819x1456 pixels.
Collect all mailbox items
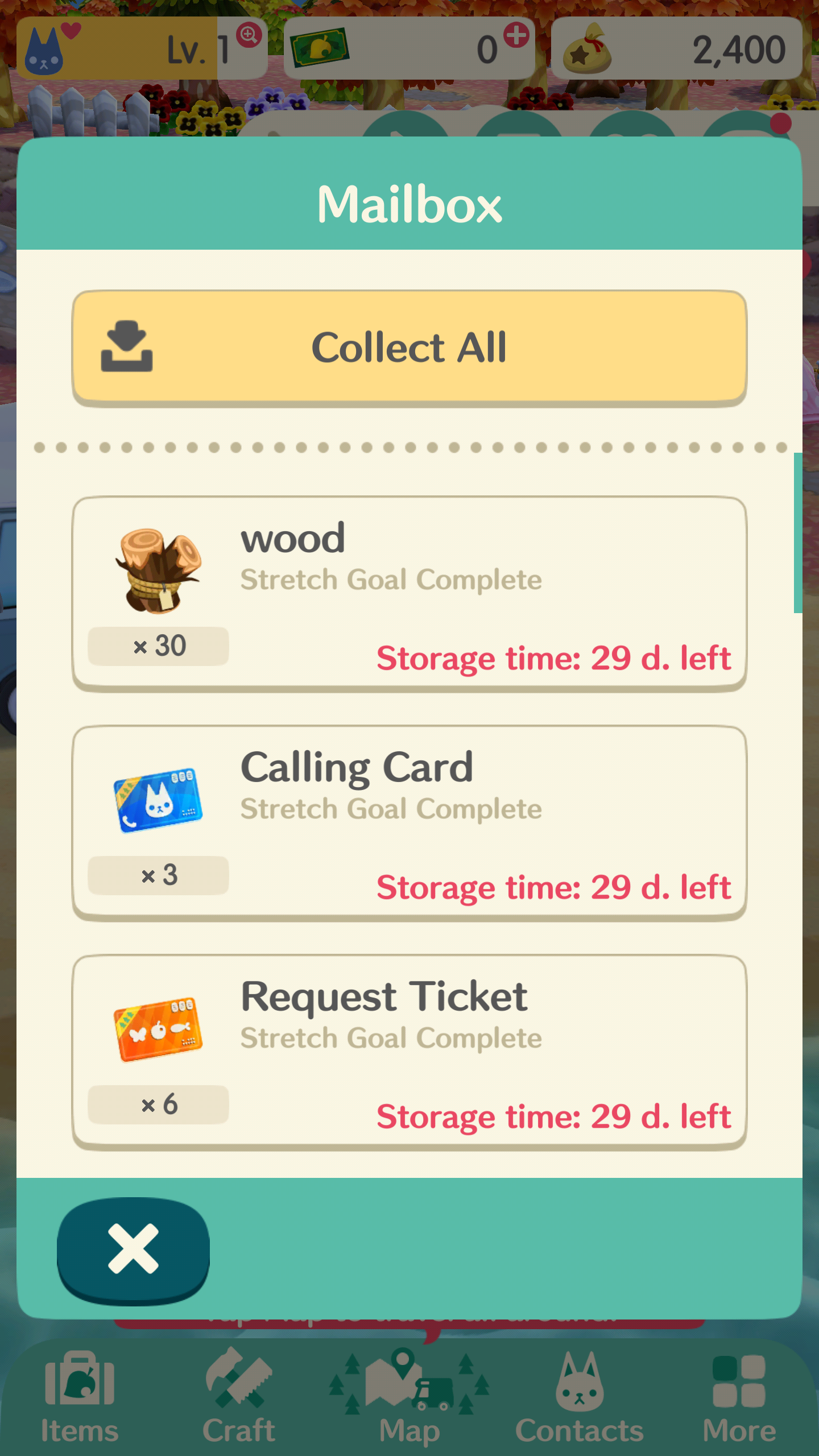pyautogui.click(x=409, y=348)
